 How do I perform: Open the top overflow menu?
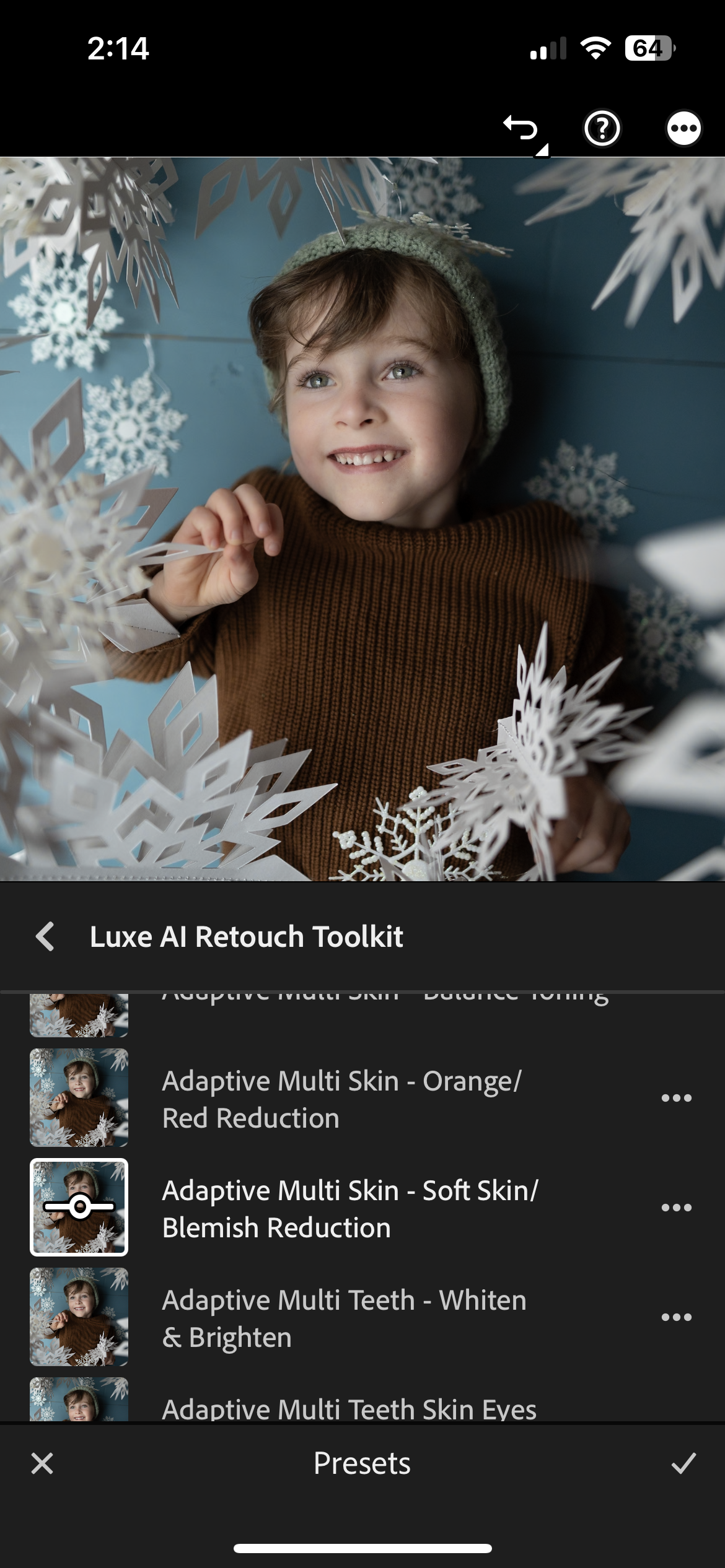pos(683,129)
